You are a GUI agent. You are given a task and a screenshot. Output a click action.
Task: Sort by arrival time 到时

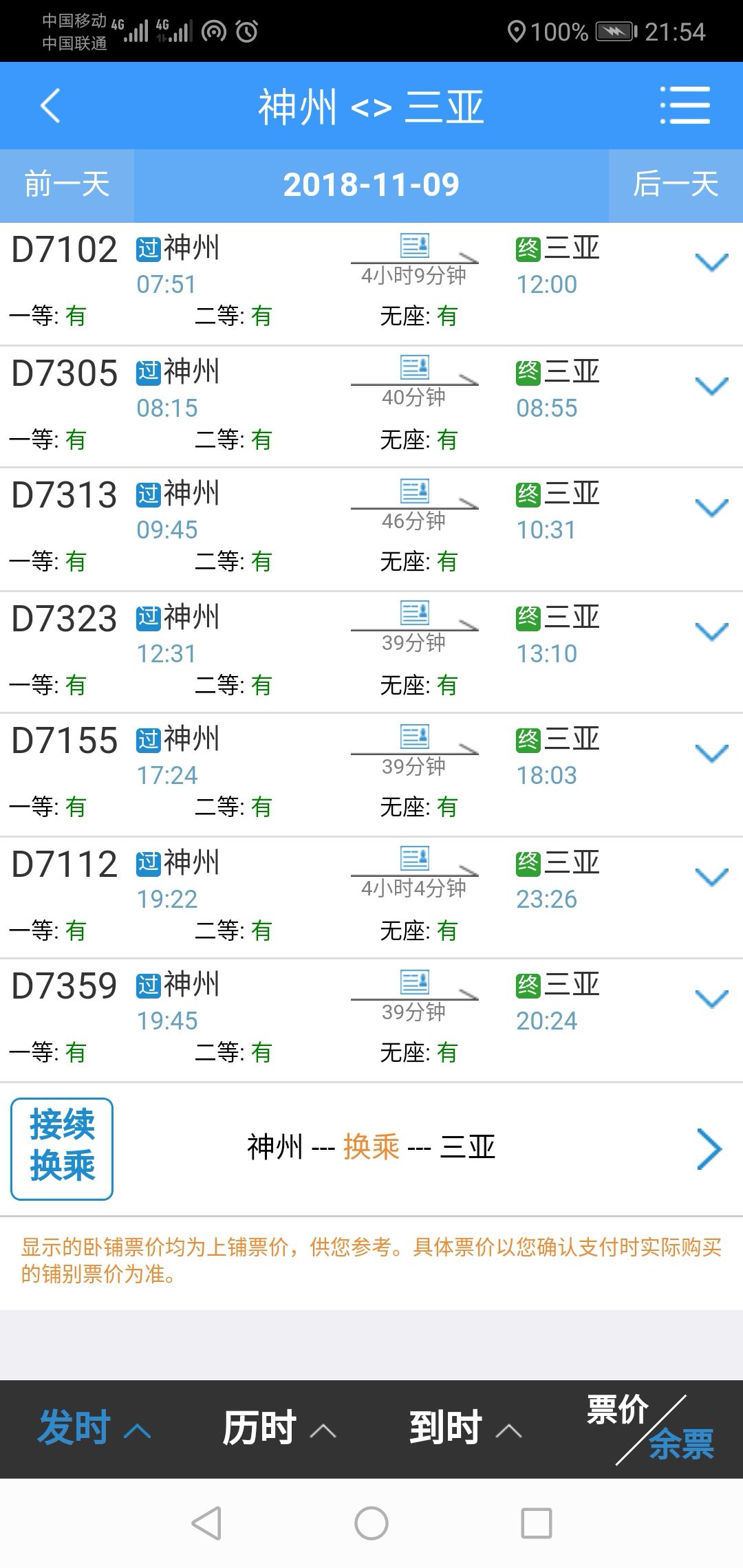coord(465,1428)
